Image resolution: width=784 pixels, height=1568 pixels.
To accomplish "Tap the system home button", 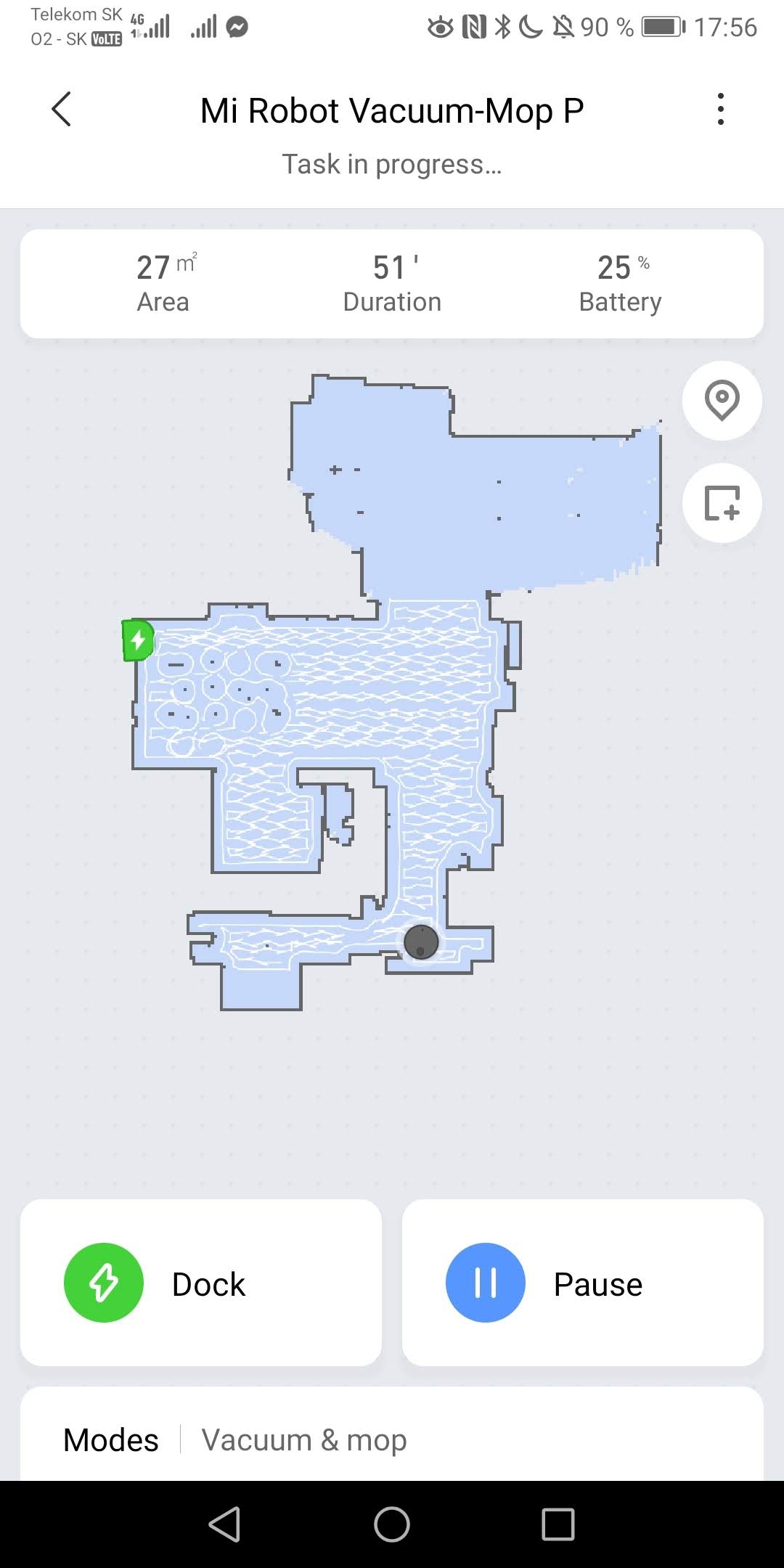I will [x=392, y=1524].
